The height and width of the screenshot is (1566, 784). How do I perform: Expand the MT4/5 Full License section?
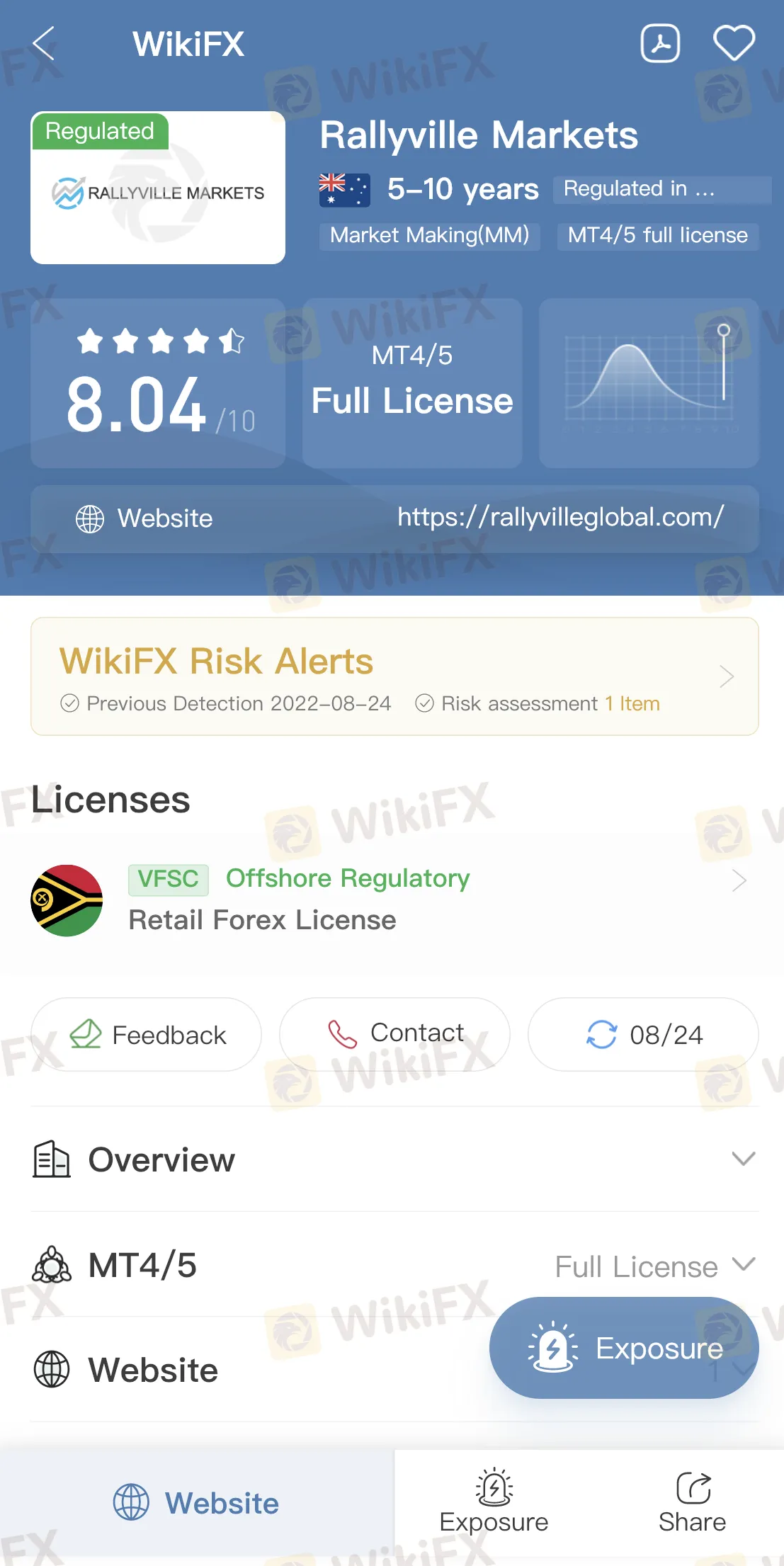tap(394, 1265)
